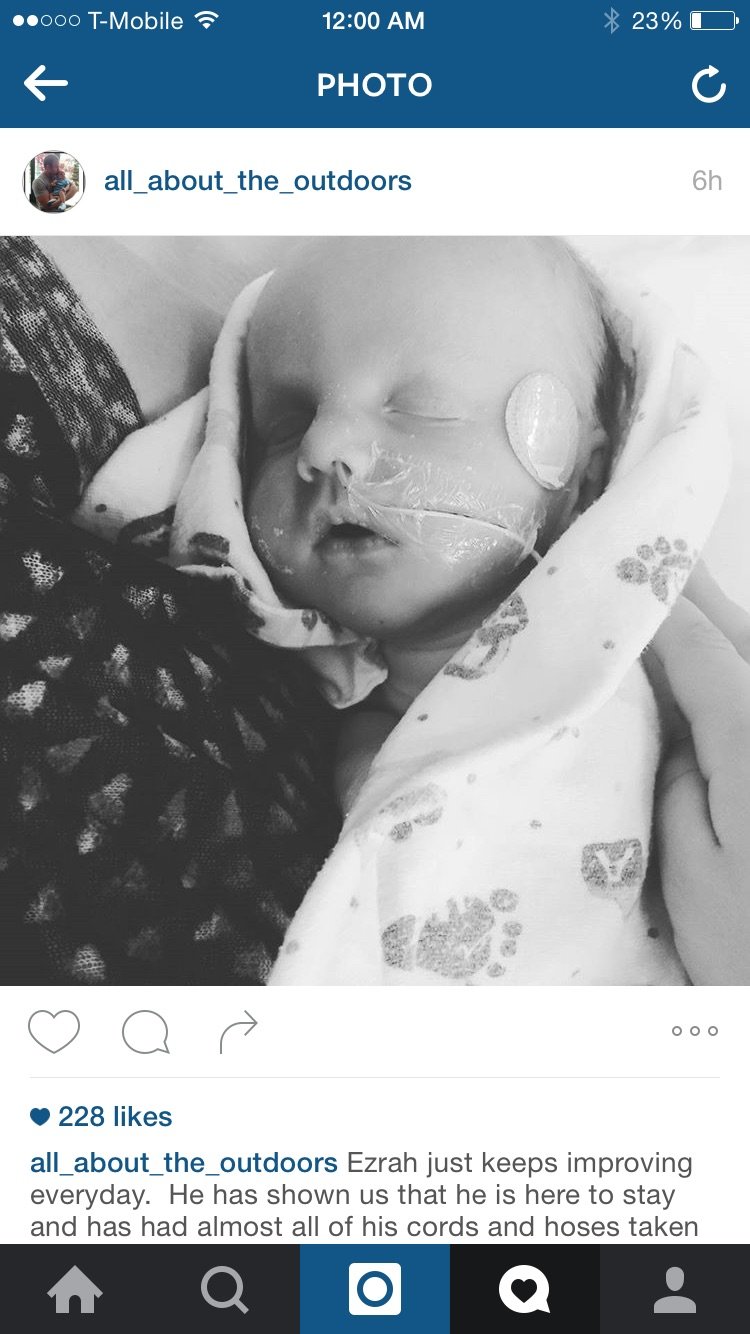750x1334 pixels.
Task: Open username link in the caption
Action: coord(184,1163)
